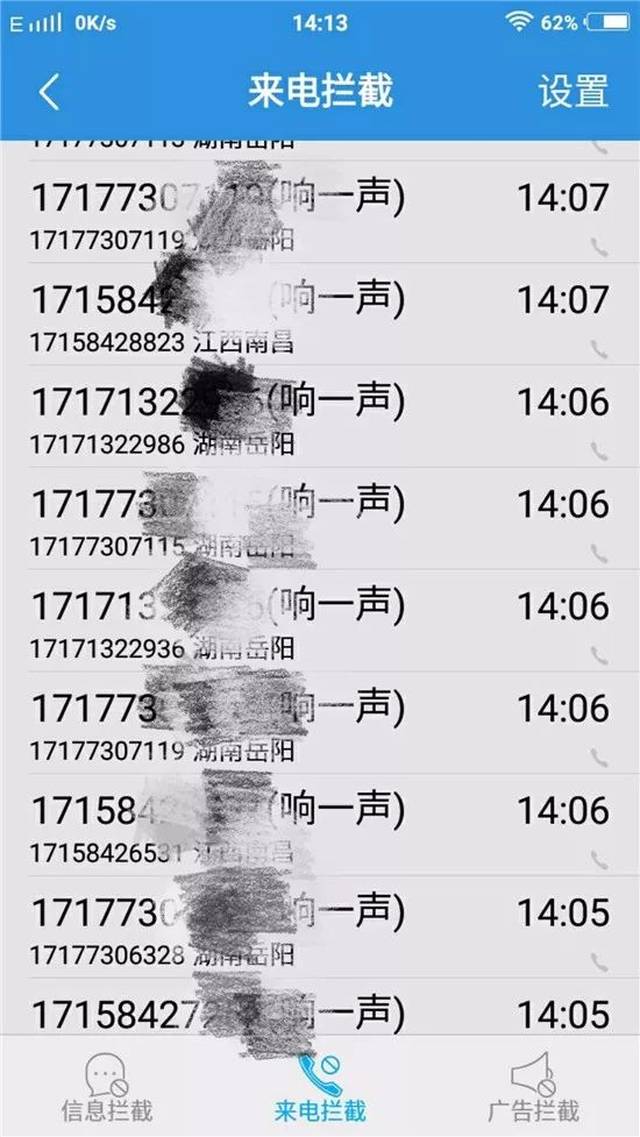Open blocked call record 17171322986 湖南岳阳
The width and height of the screenshot is (640, 1137).
coord(320,416)
